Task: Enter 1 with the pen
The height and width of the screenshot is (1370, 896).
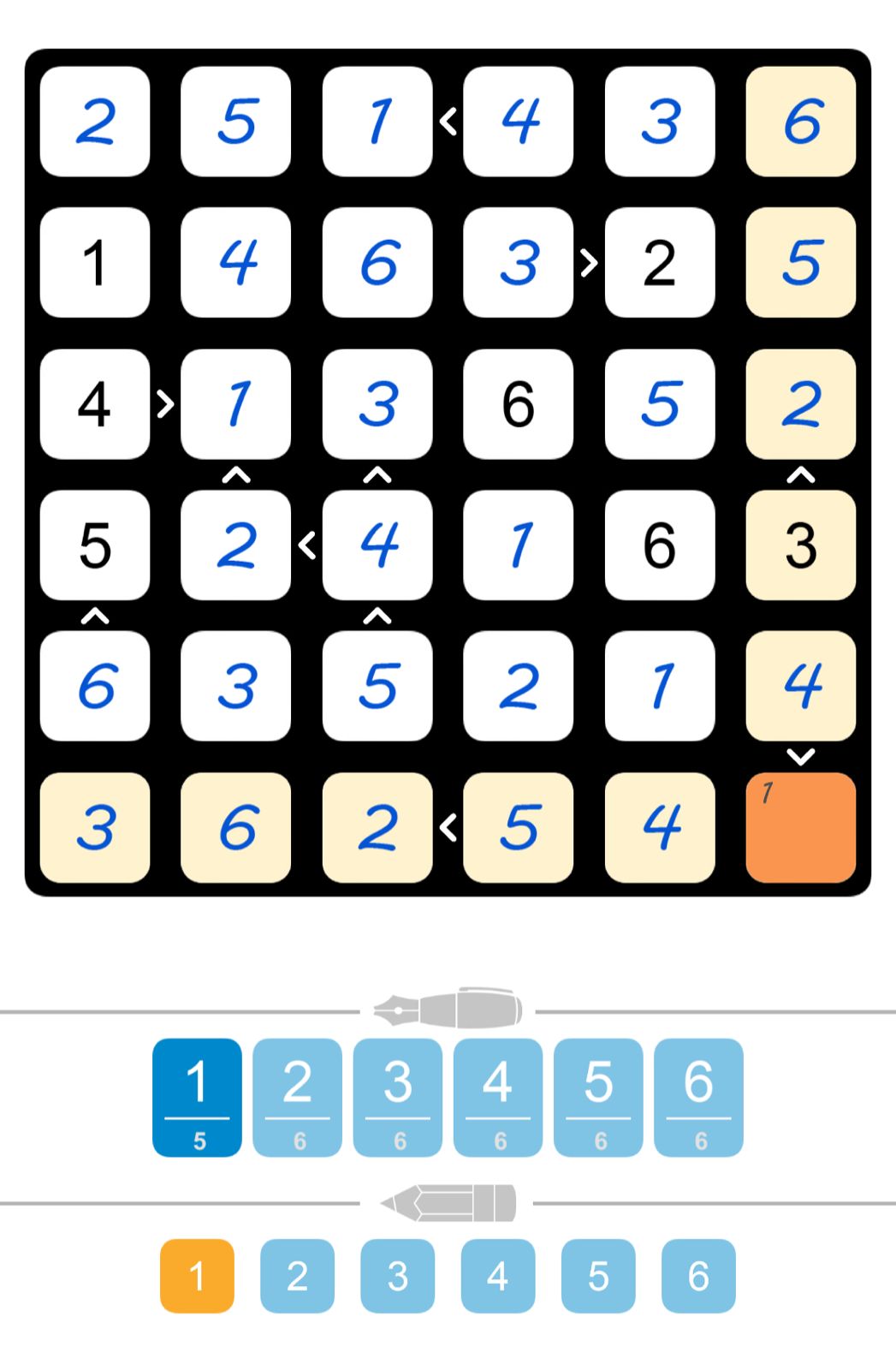Action: (x=197, y=1097)
